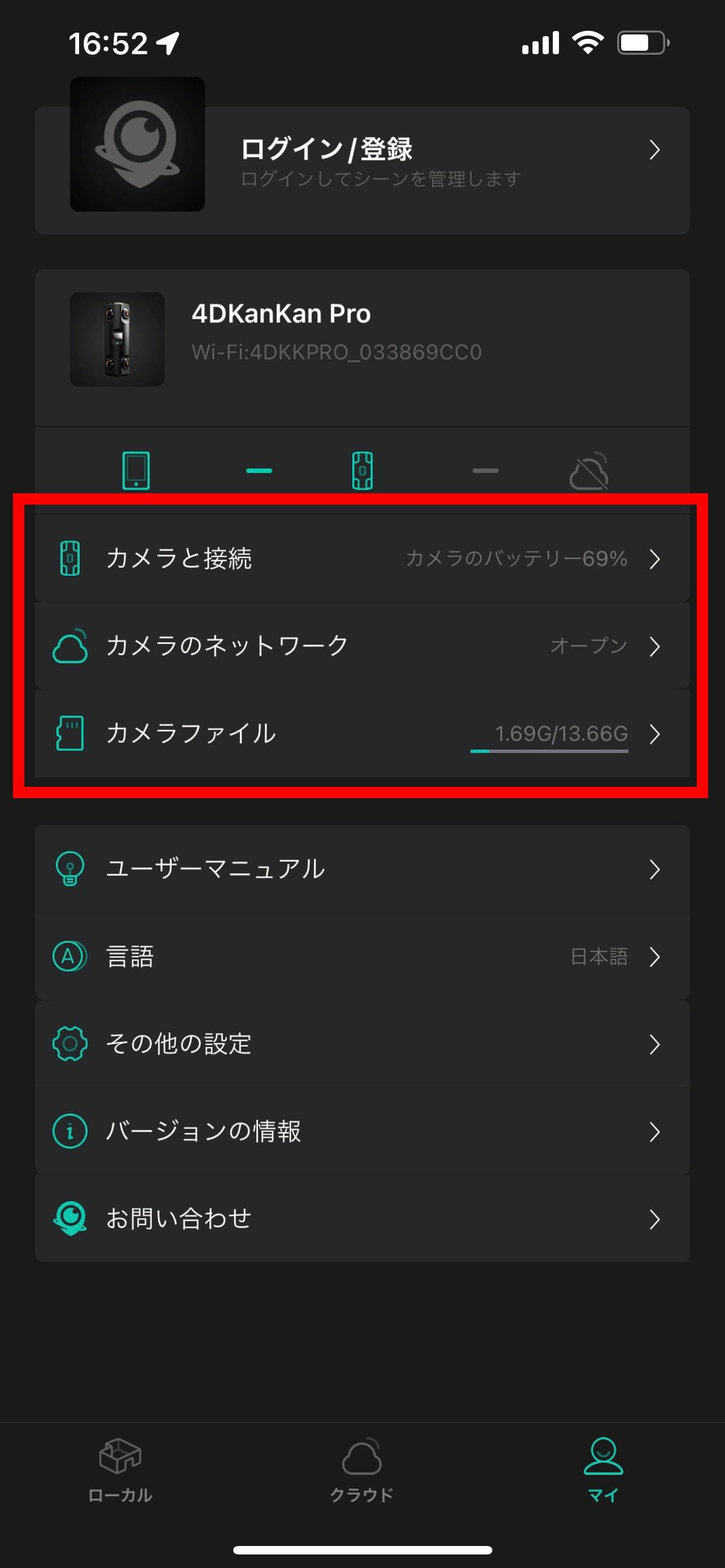The height and width of the screenshot is (1568, 725).
Task: Open その他の設定 other settings
Action: click(x=361, y=1044)
